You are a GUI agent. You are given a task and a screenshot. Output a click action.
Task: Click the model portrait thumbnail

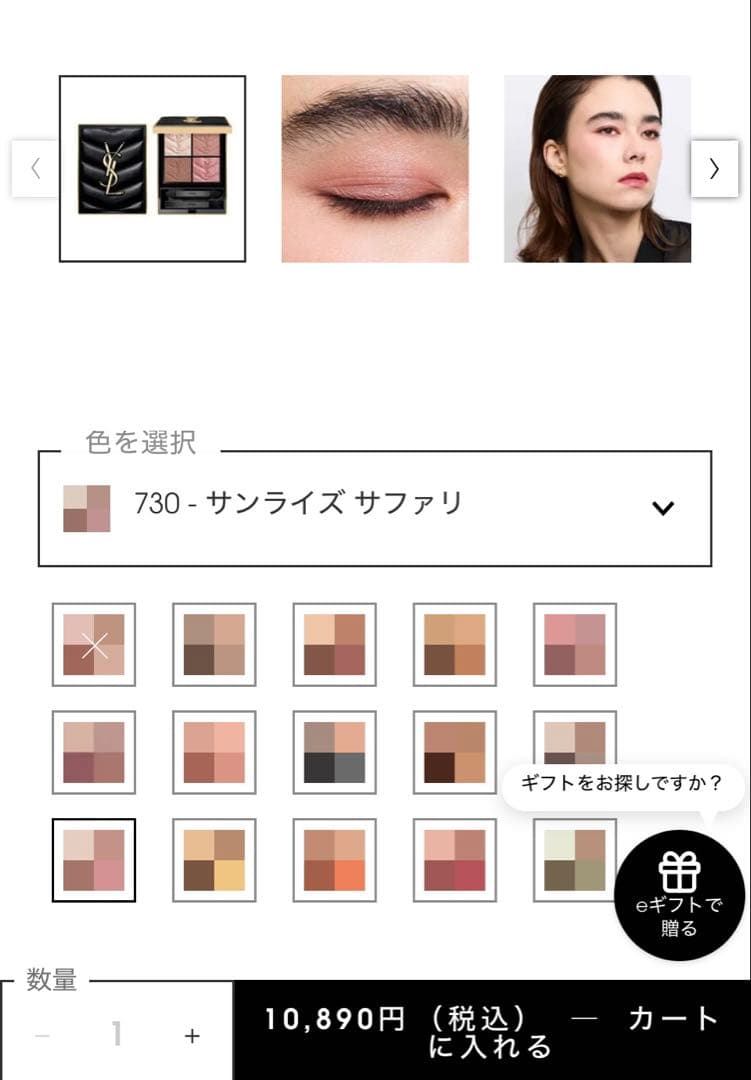coord(596,169)
